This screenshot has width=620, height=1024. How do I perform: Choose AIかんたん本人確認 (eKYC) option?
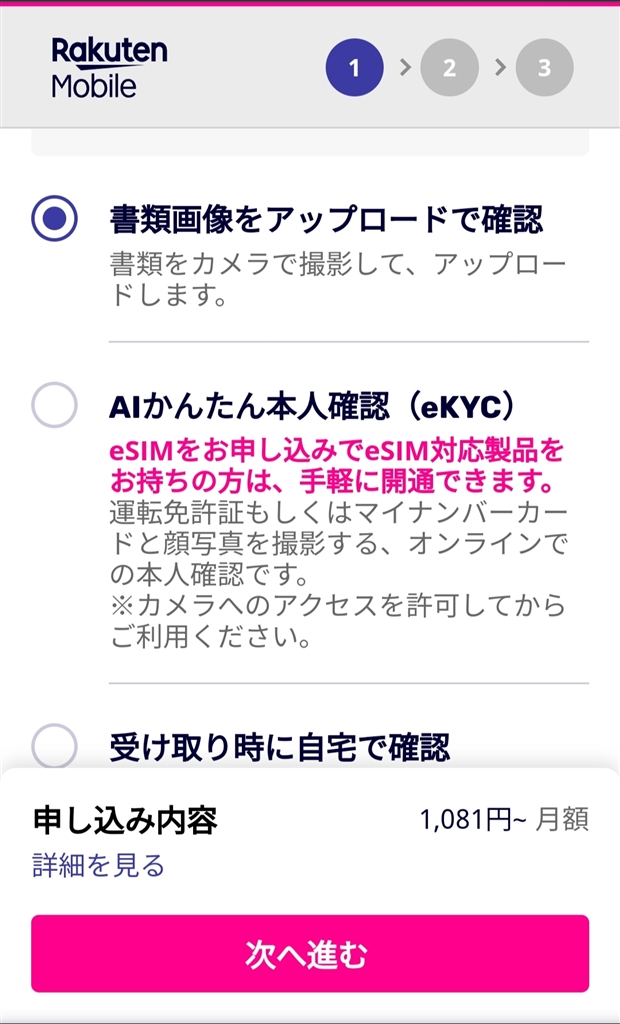54,405
